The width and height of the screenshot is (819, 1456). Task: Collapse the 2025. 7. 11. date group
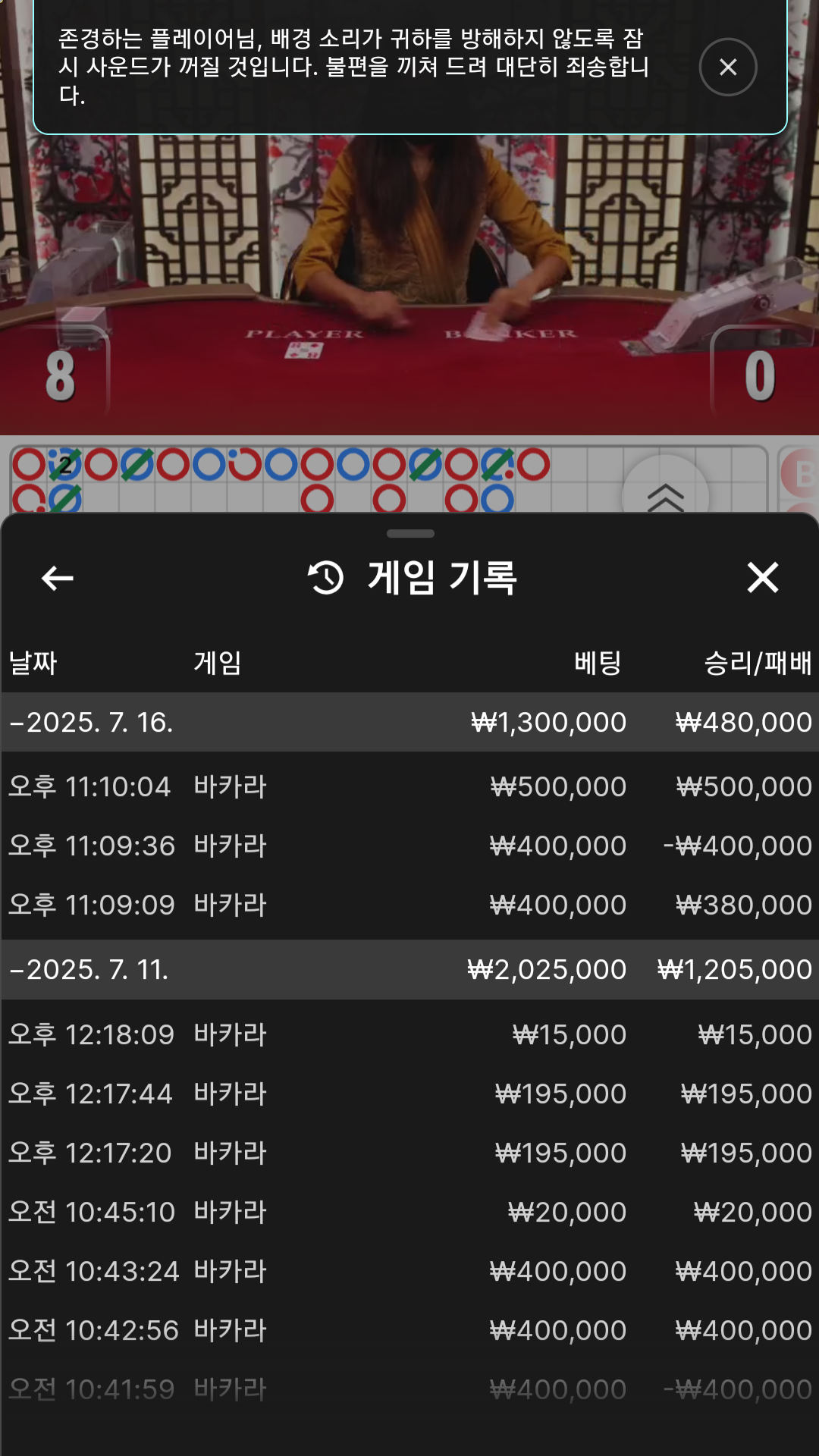point(409,969)
